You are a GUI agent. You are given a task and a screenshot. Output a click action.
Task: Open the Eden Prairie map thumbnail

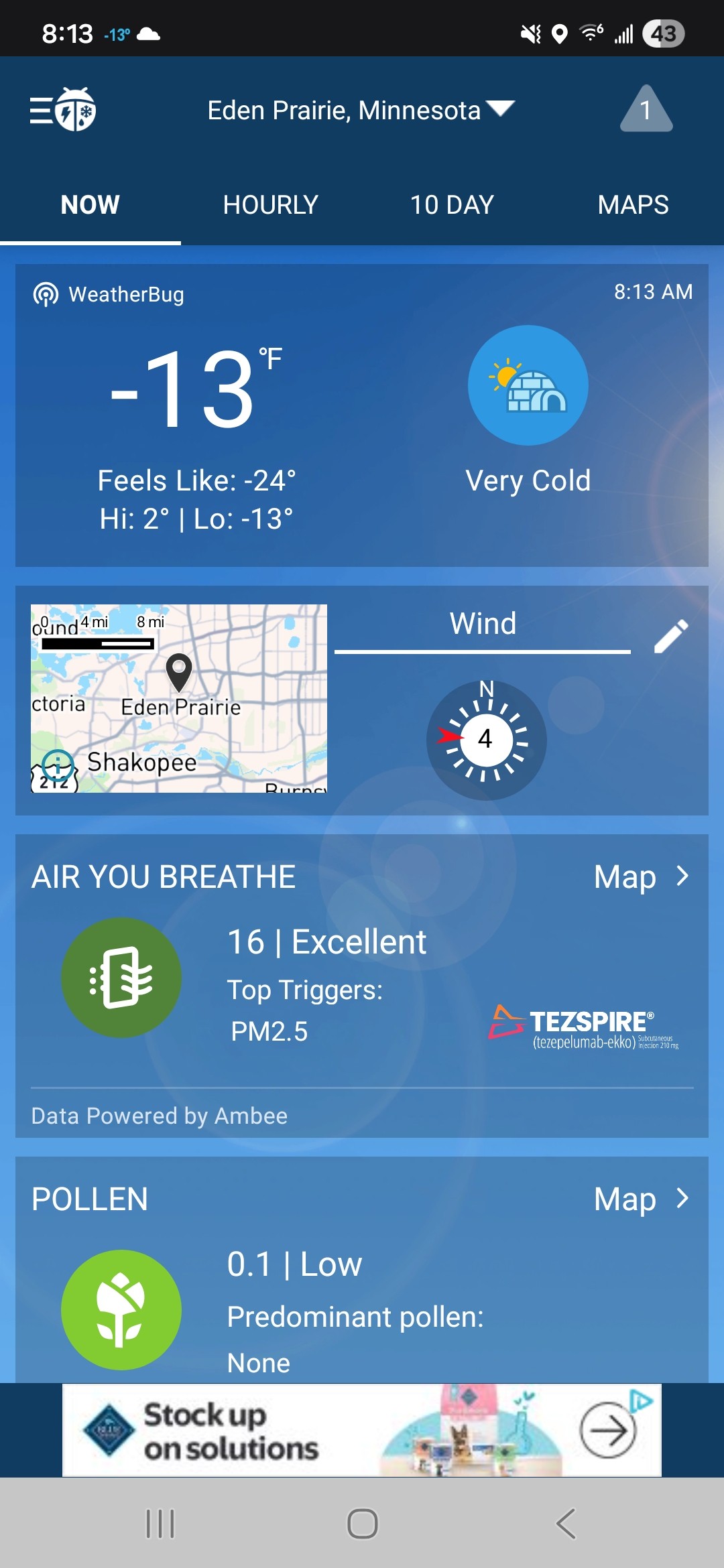[179, 698]
